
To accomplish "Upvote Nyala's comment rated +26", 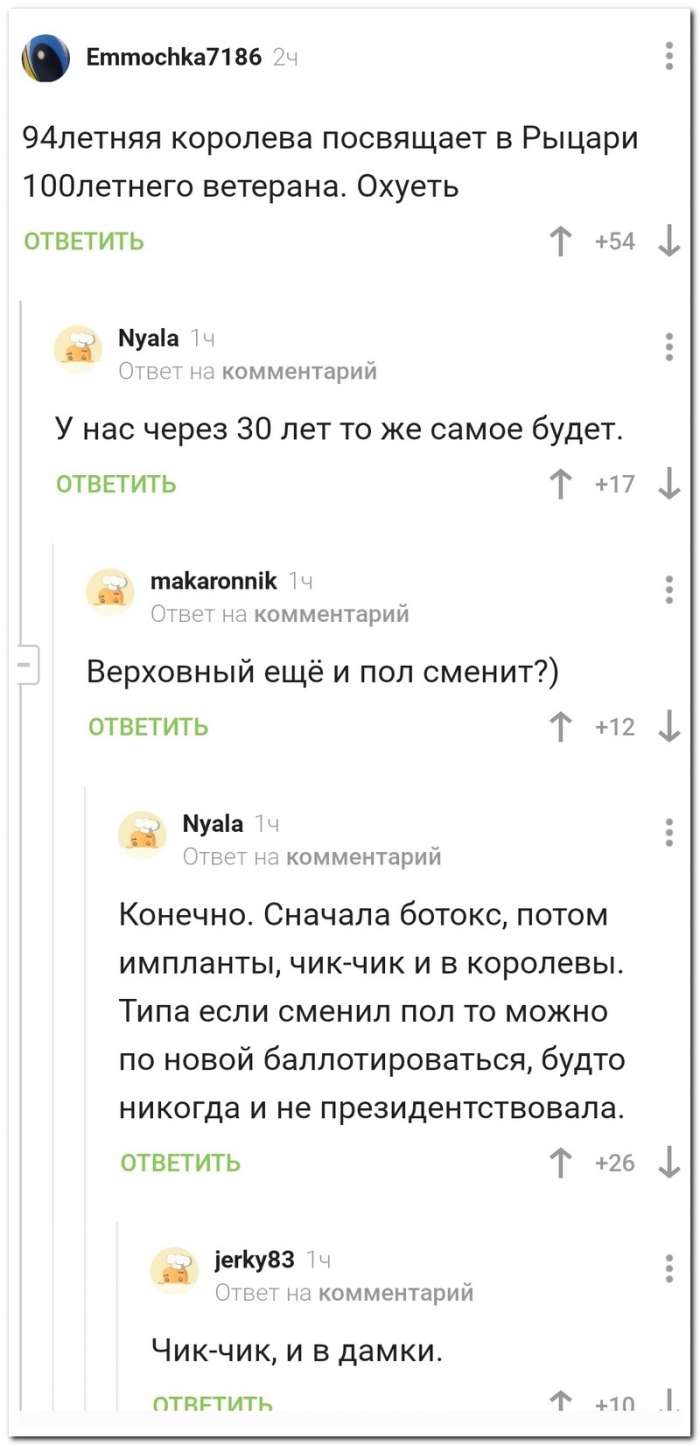I will point(559,1162).
